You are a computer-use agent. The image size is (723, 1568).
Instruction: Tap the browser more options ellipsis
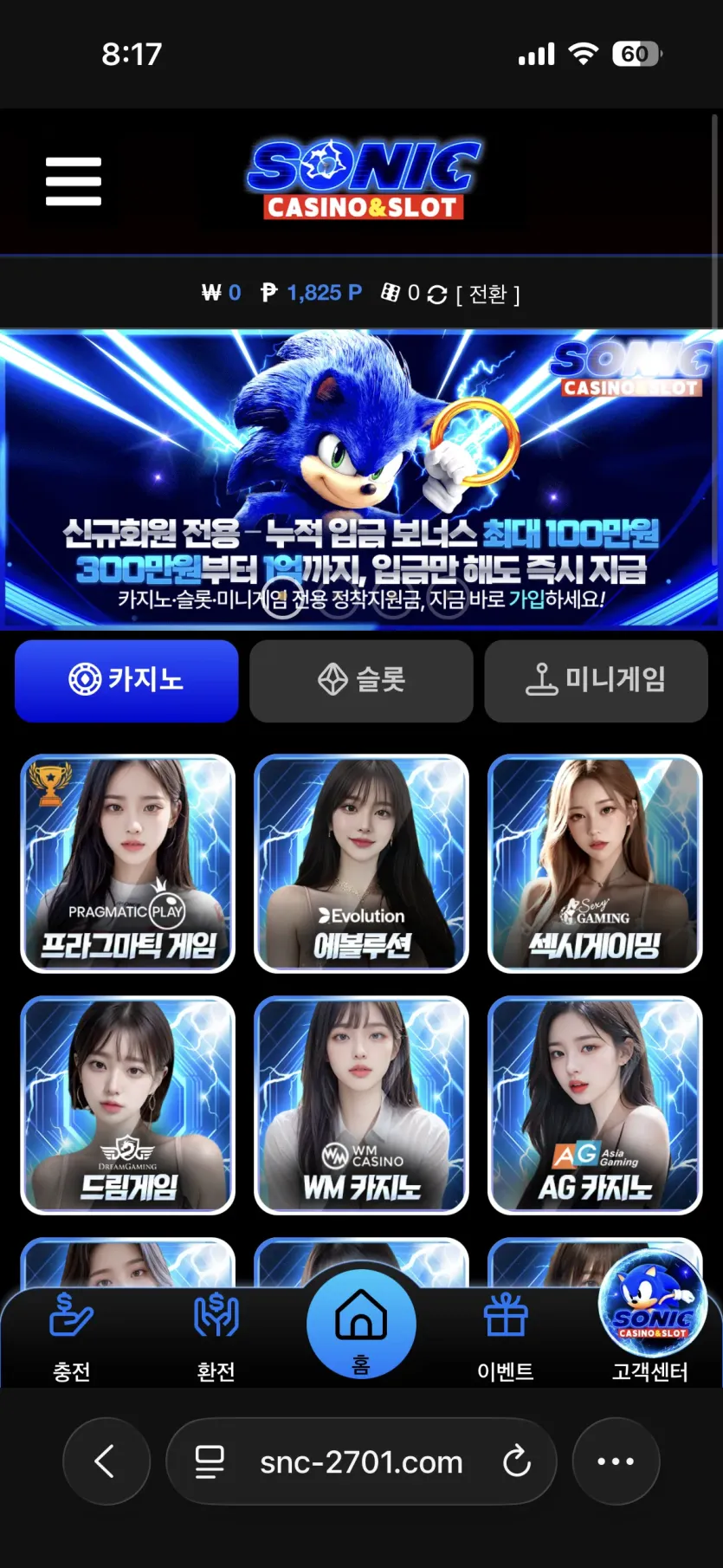(616, 1461)
